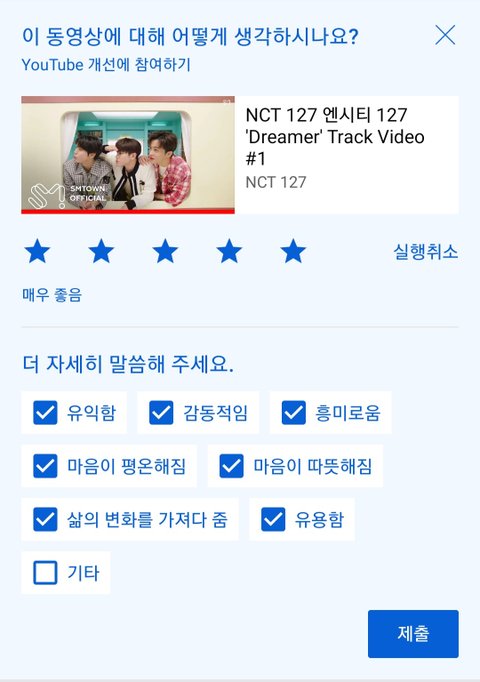
Task: Open the YouTube 개선에 참여하기 link
Action: (x=106, y=65)
